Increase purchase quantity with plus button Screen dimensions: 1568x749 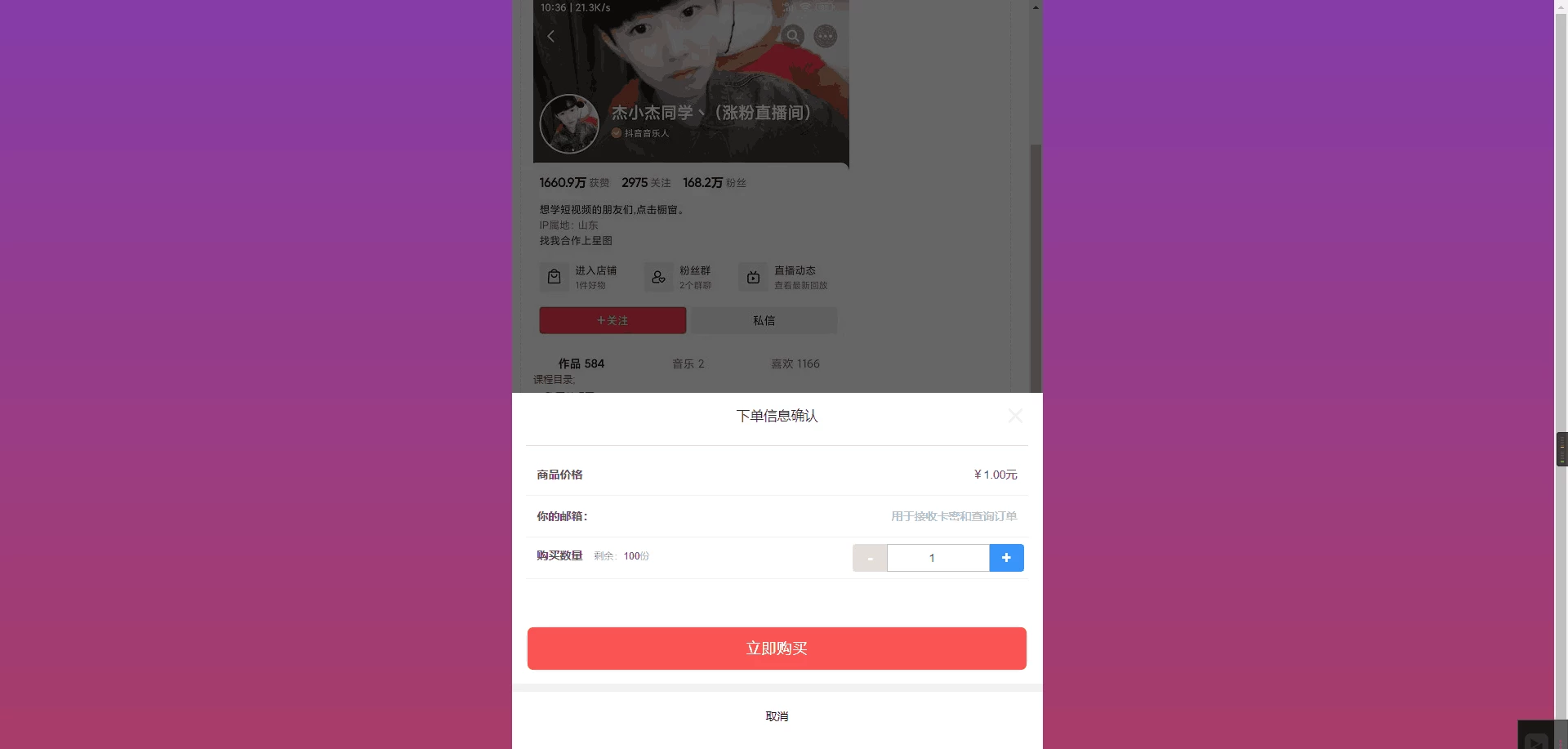point(1006,558)
